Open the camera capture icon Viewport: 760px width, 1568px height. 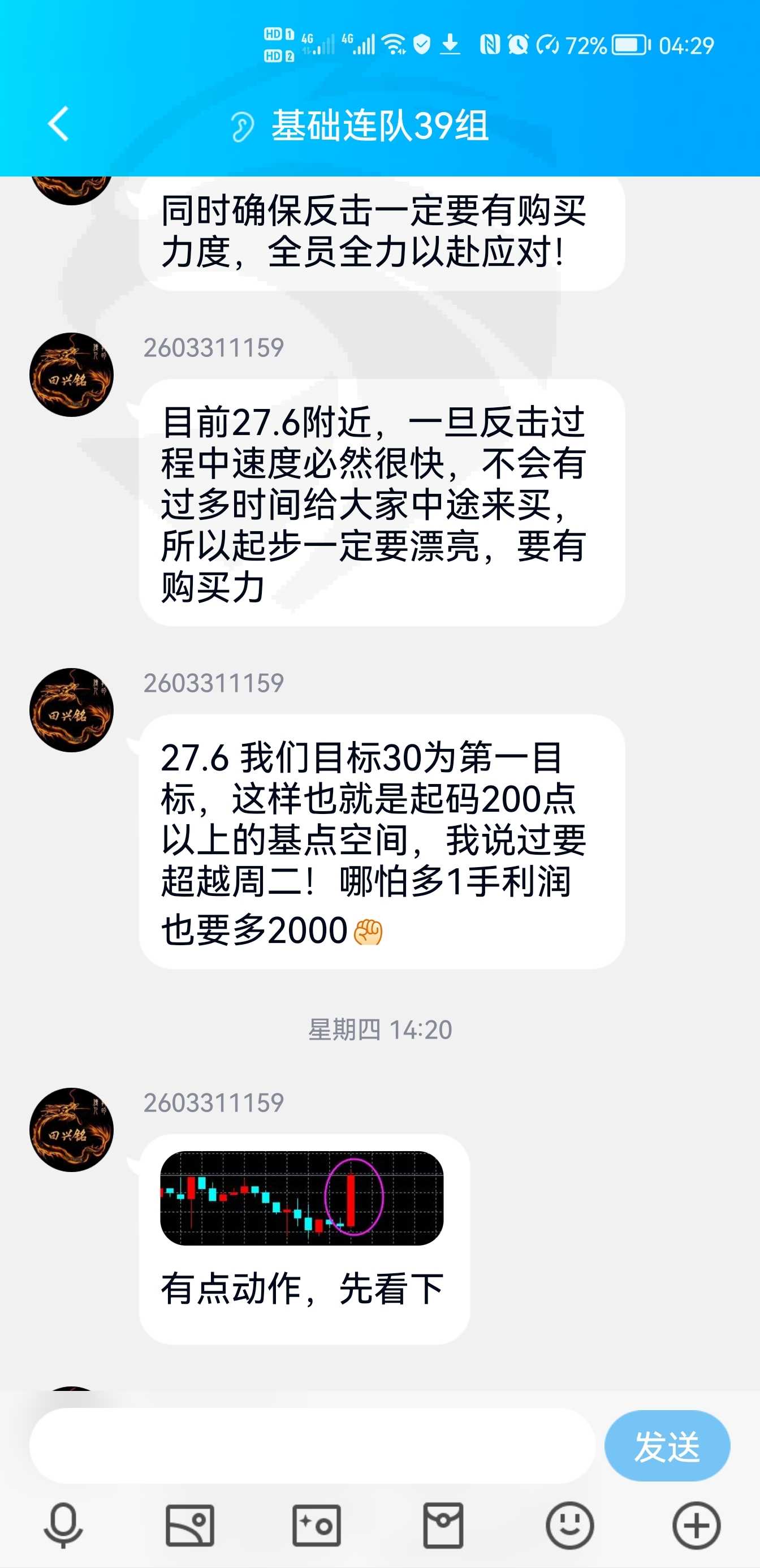317,1526
